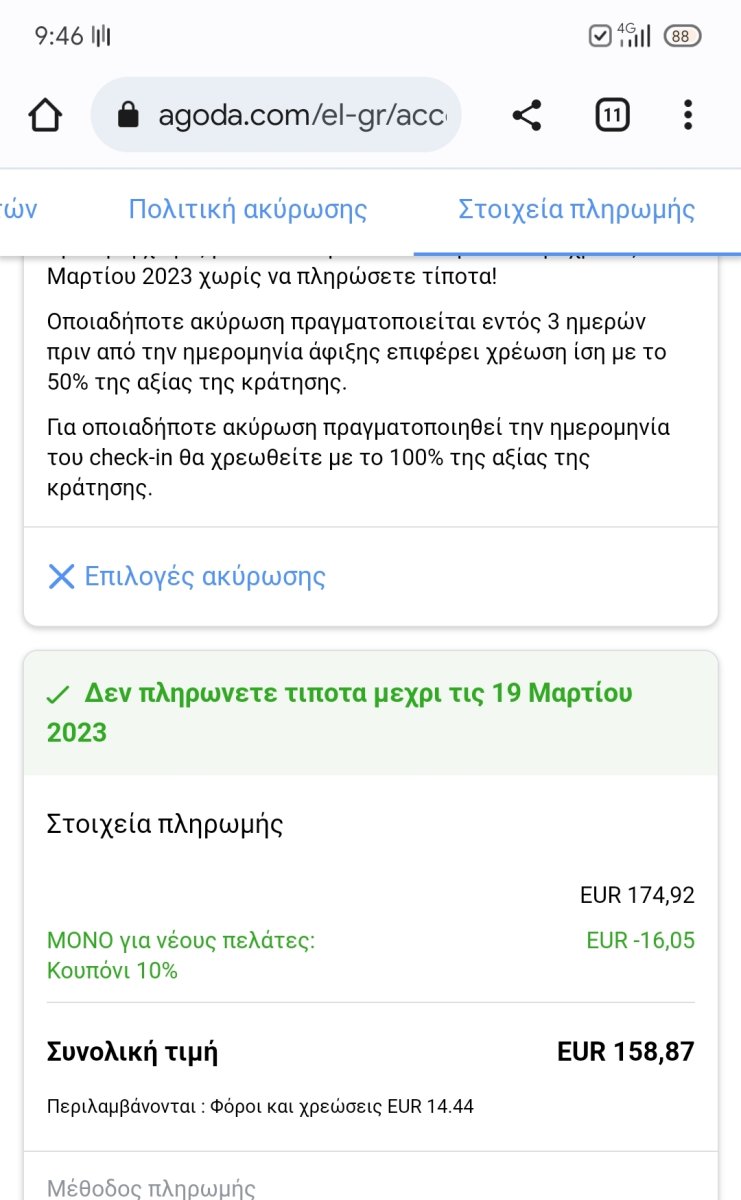Image resolution: width=741 pixels, height=1200 pixels.
Task: Share this page
Action: coord(527,116)
